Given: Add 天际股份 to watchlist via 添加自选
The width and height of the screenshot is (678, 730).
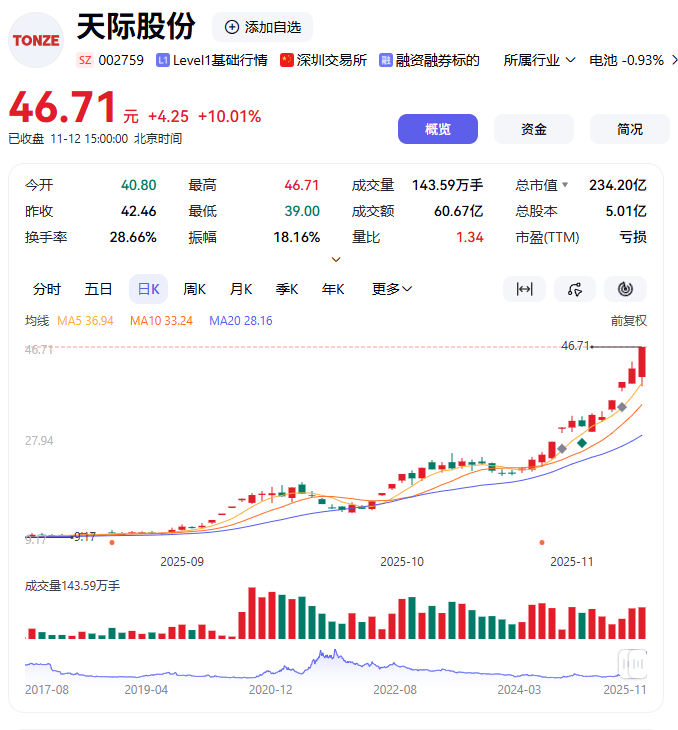Looking at the screenshot, I should (263, 27).
